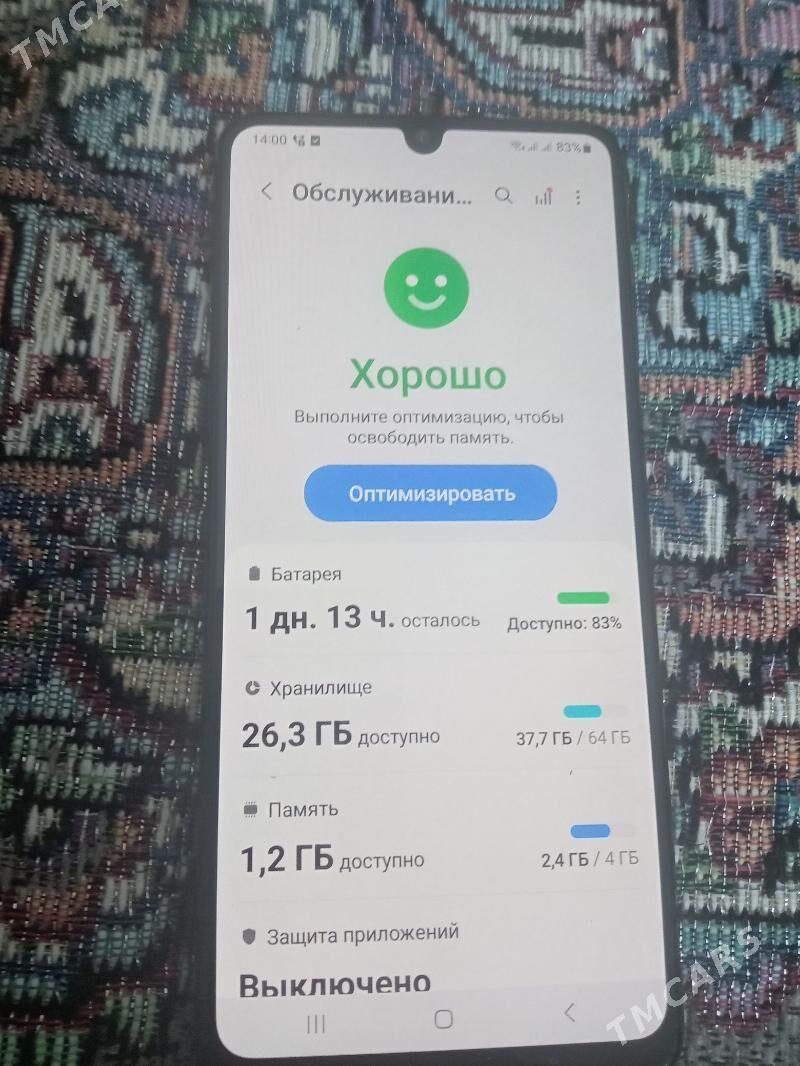This screenshot has width=800, height=1066.
Task: Tap the system home button
Action: [x=443, y=1019]
